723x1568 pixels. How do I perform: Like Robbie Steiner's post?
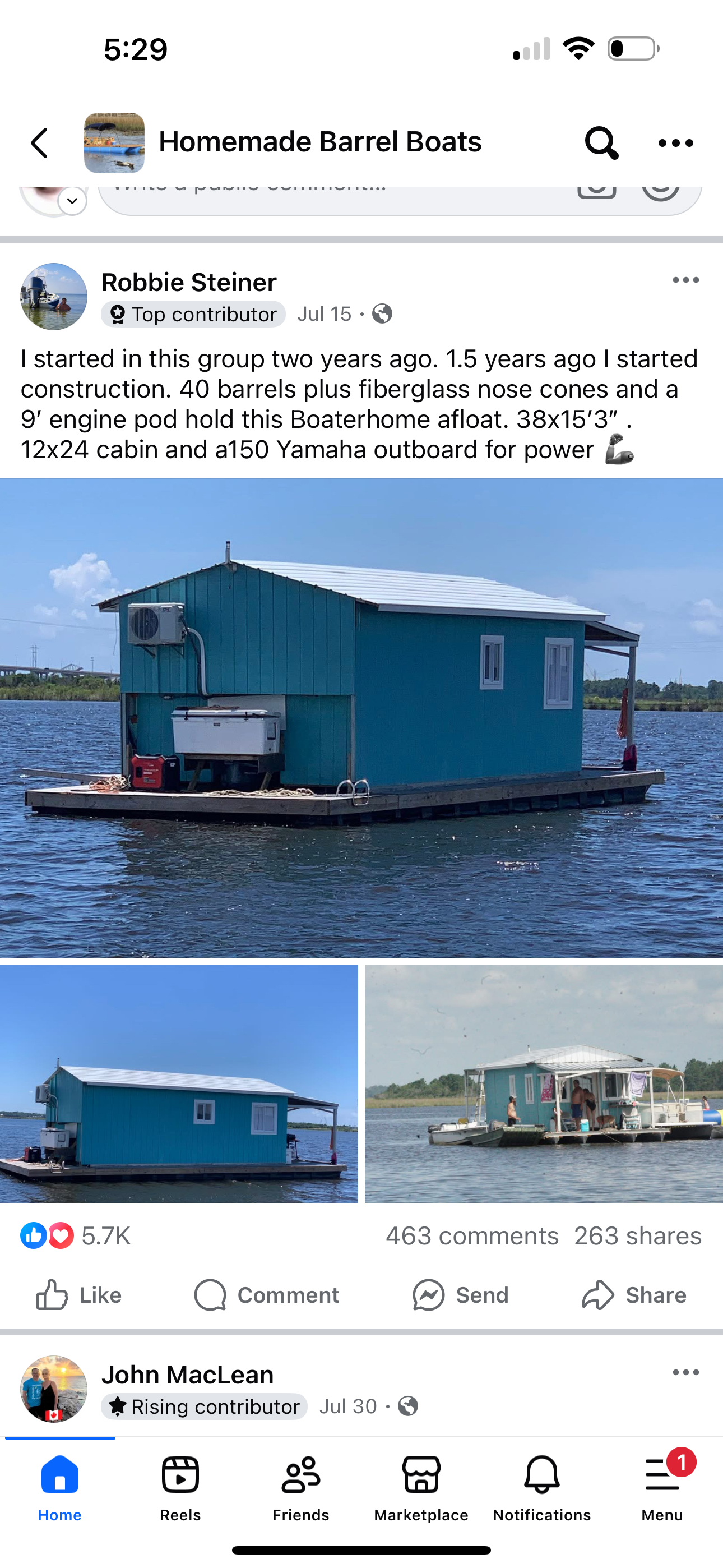[x=79, y=1295]
